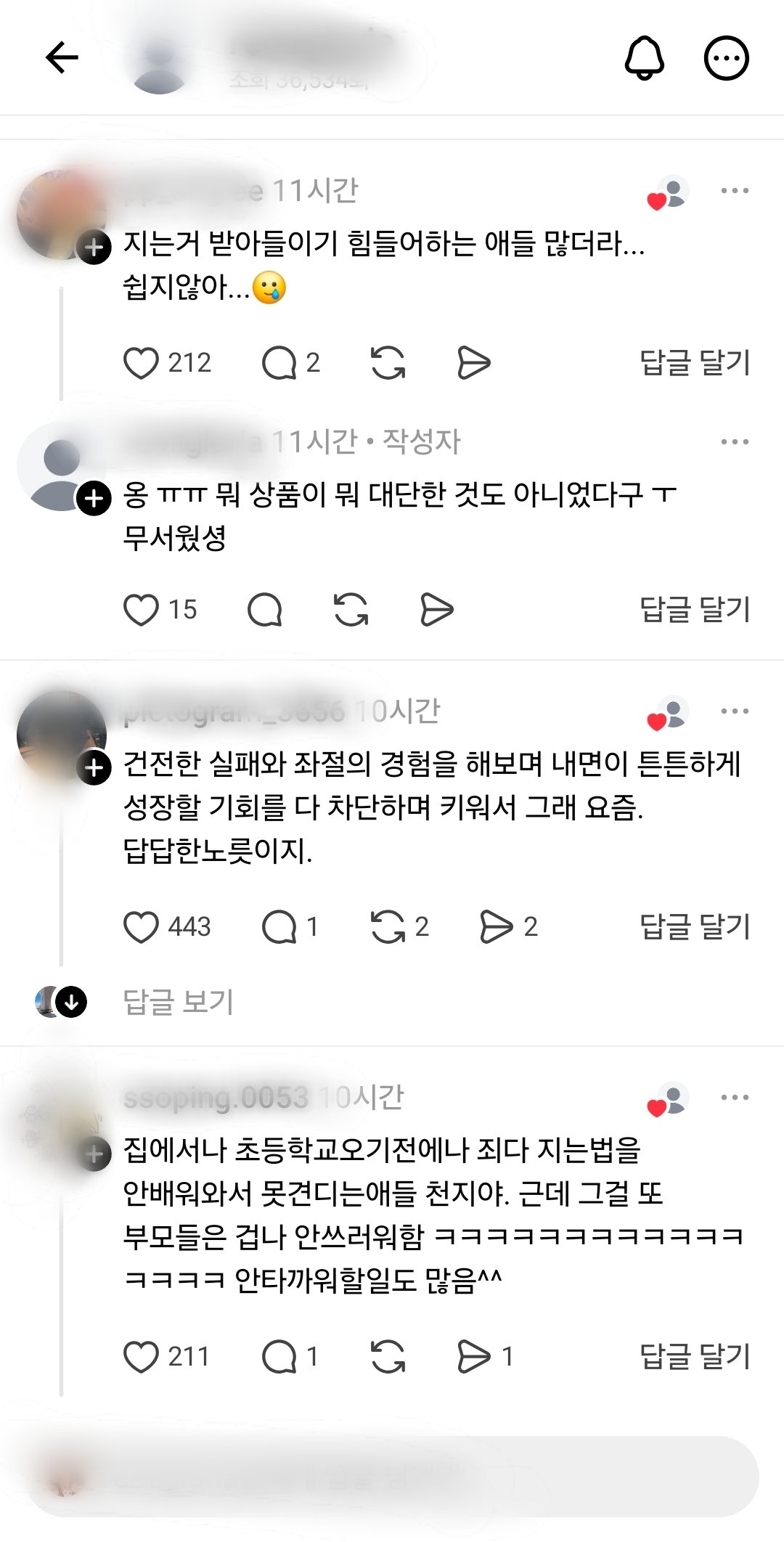The width and height of the screenshot is (784, 1542).
Task: Share the author's 15-like comment
Action: (x=437, y=610)
